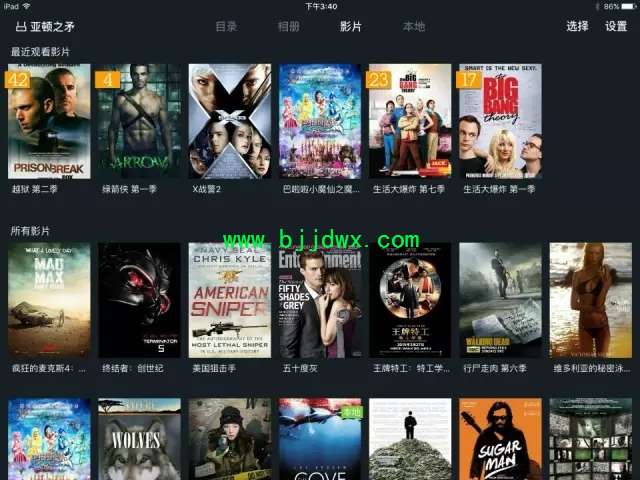The width and height of the screenshot is (640, 480).
Task: Open 绿箭侠 第一季 Arrow
Action: pyautogui.click(x=139, y=121)
